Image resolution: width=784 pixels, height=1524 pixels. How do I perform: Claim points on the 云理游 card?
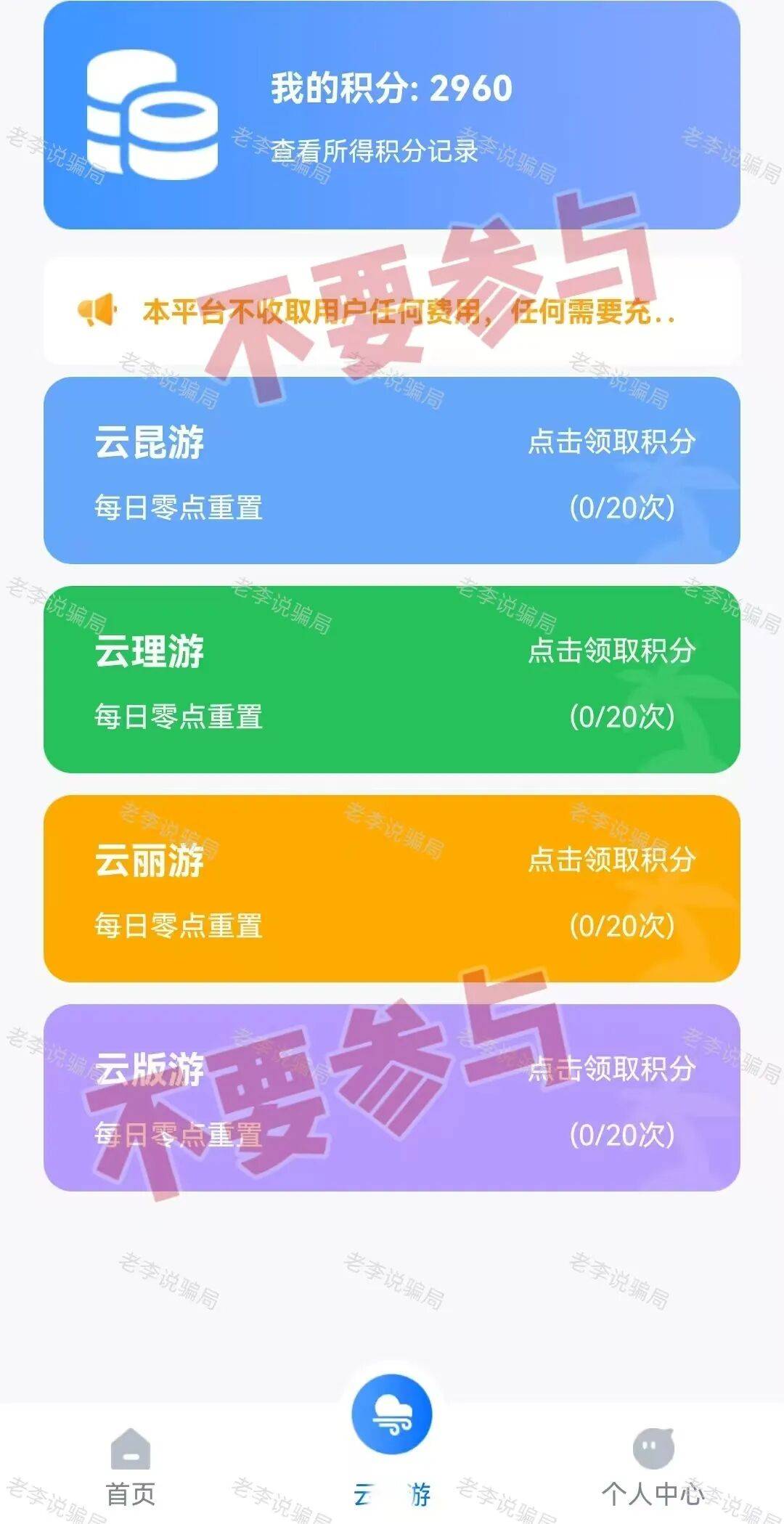611,651
